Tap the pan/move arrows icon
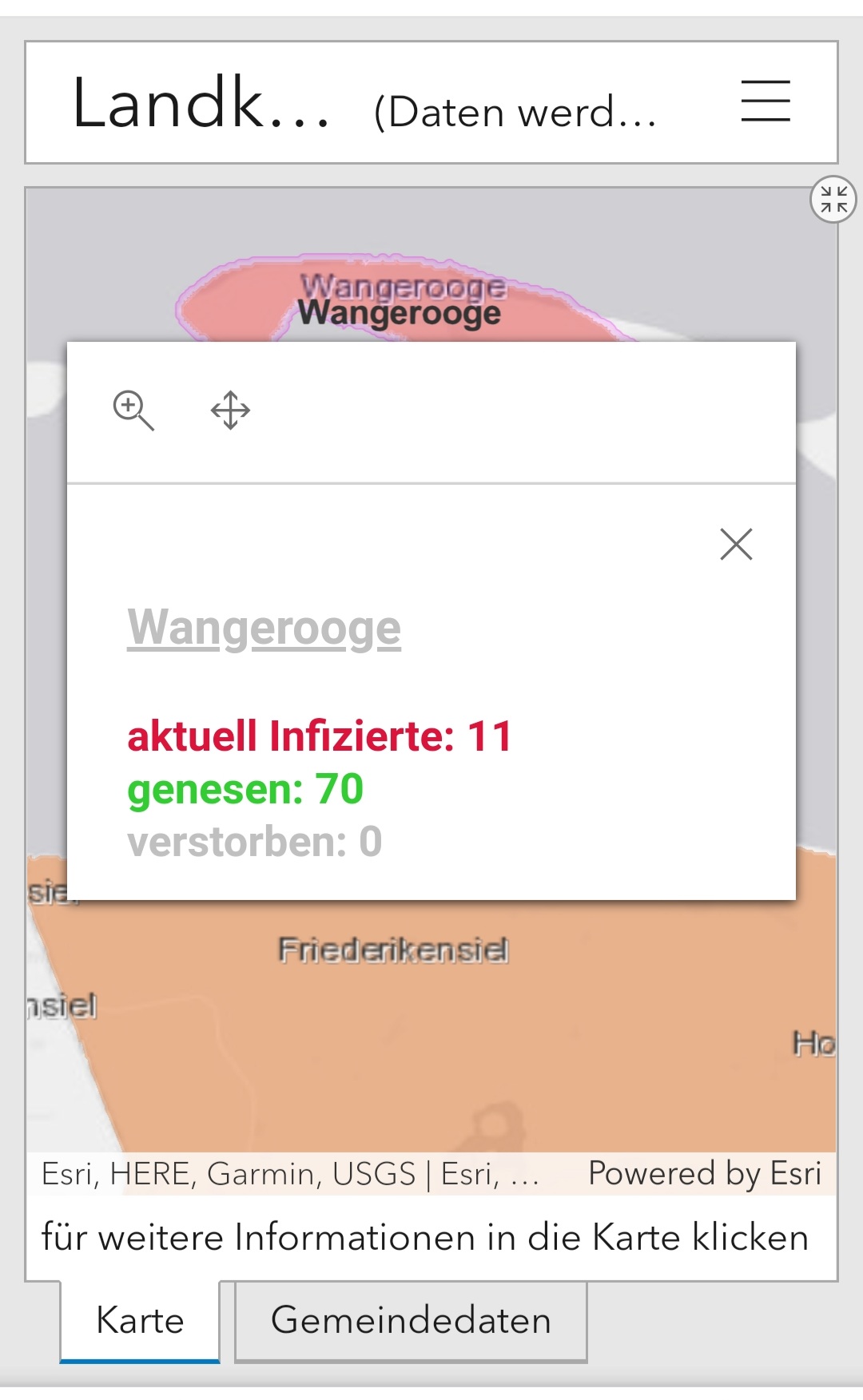This screenshot has width=863, height=1400. pos(230,410)
